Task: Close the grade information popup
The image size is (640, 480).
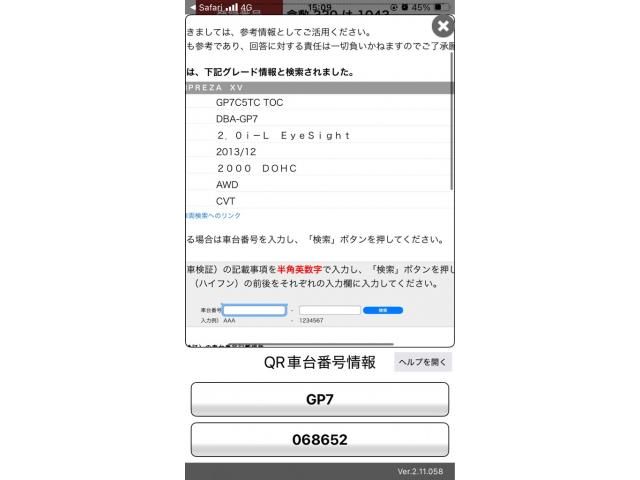Action: (443, 27)
